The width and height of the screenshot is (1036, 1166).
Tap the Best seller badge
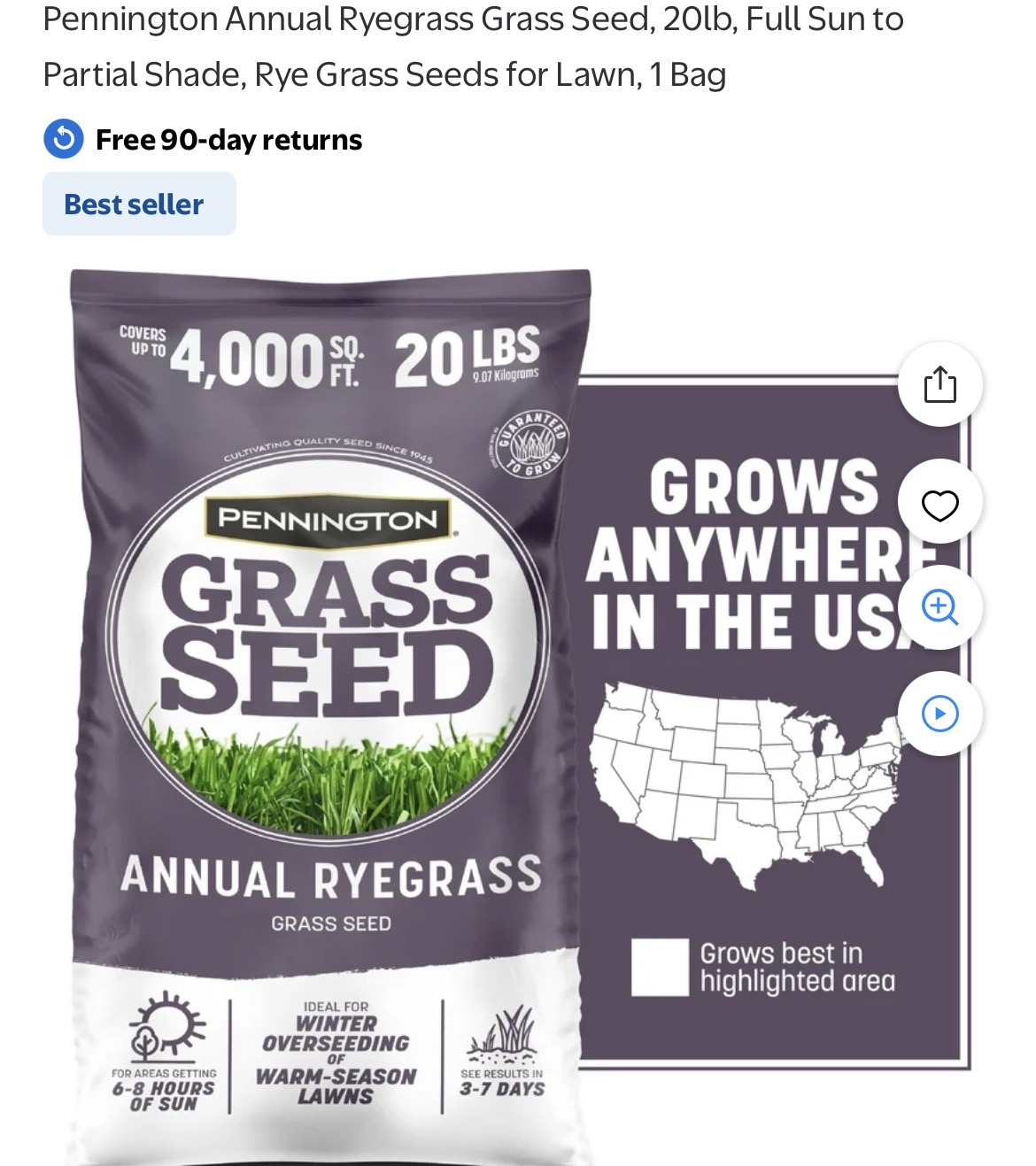(139, 205)
